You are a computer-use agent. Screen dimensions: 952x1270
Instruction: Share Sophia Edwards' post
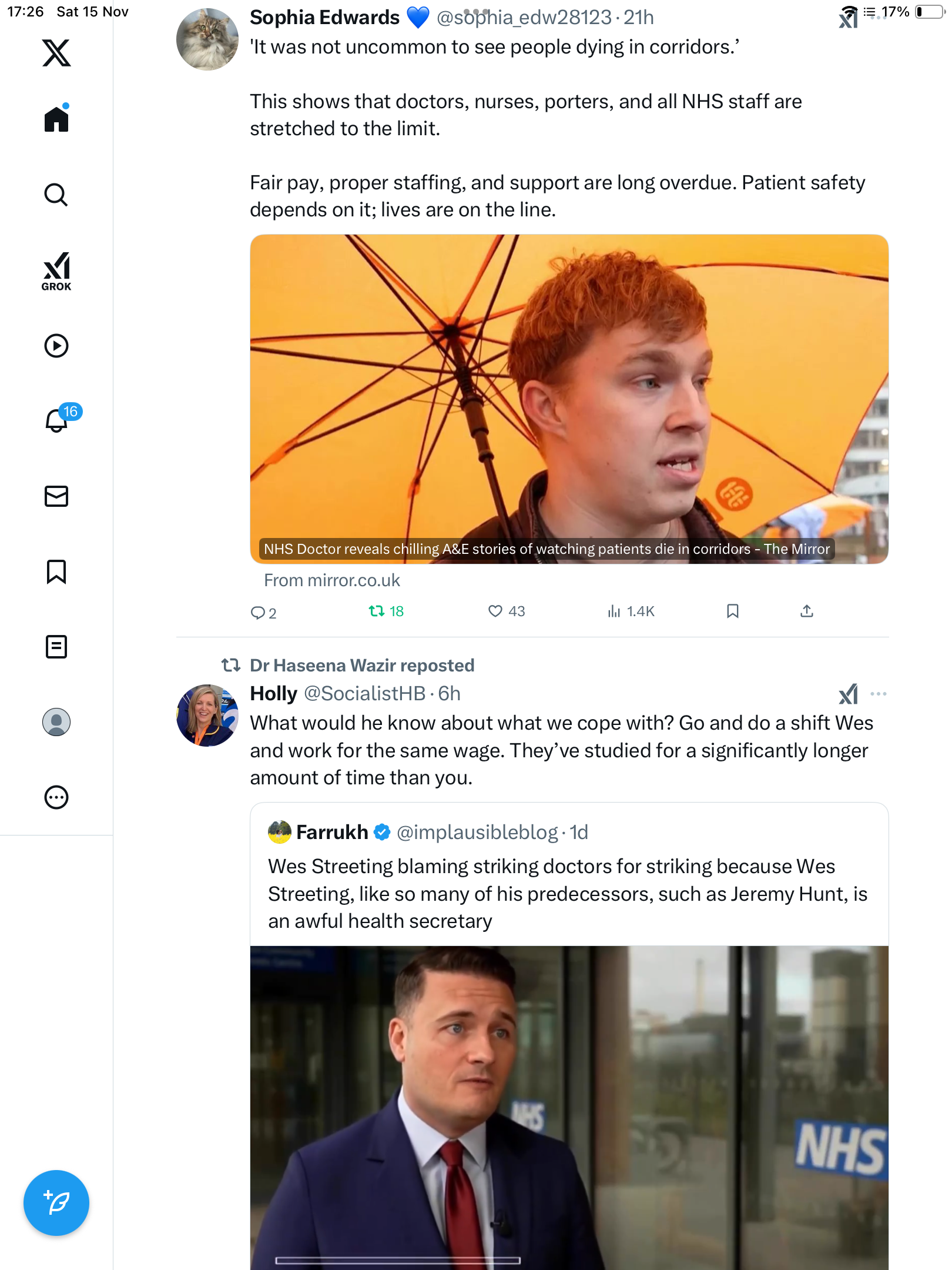click(x=806, y=611)
